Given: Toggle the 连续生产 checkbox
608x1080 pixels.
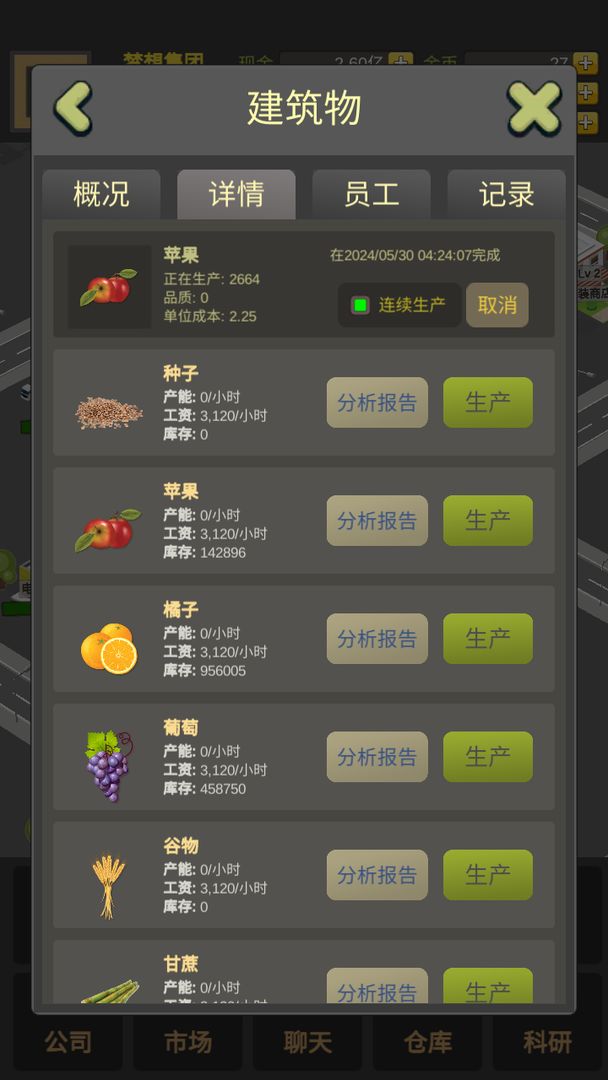Looking at the screenshot, I should click(360, 305).
